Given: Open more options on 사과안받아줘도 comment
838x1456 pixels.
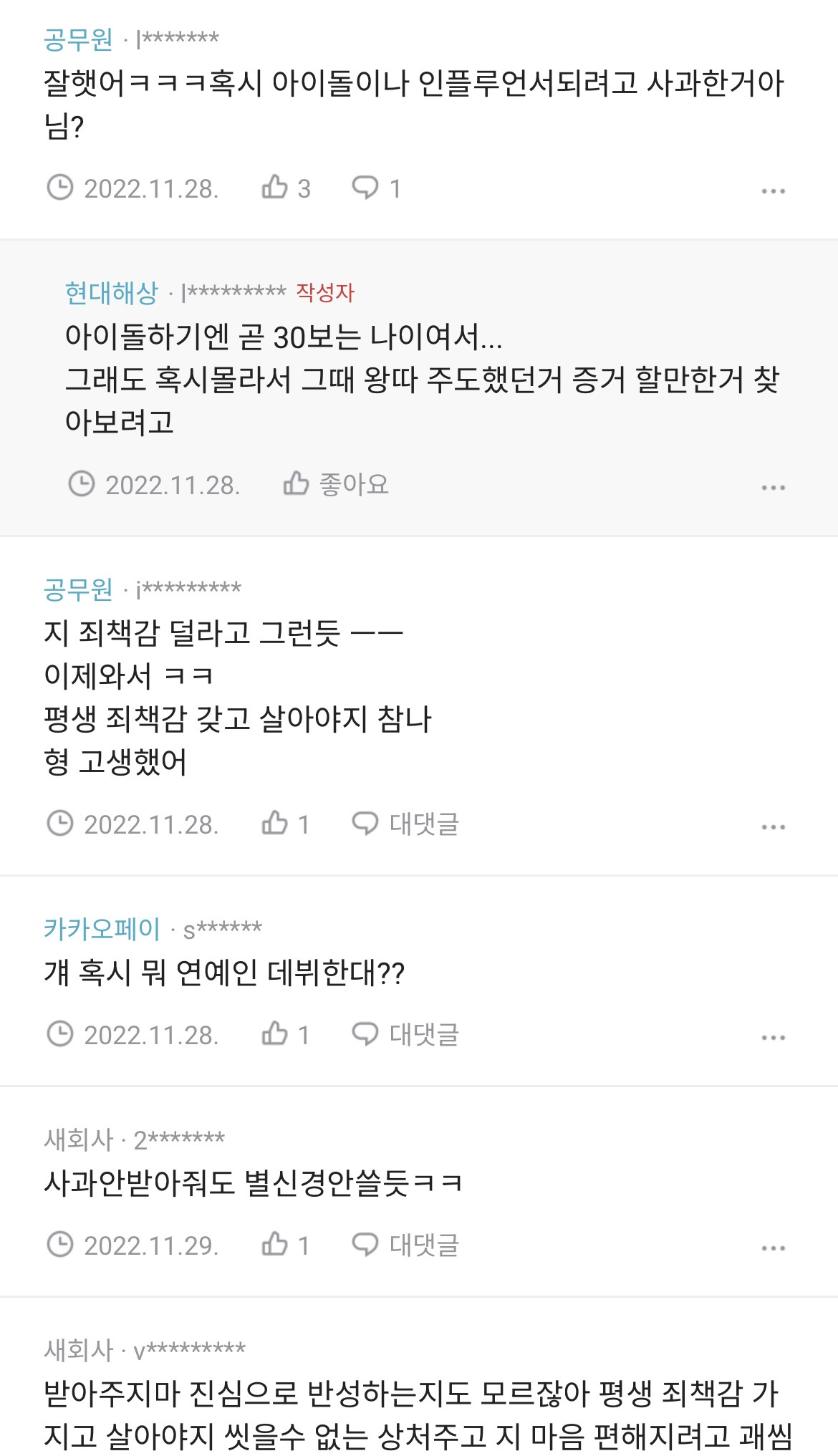Looking at the screenshot, I should coord(773,1248).
